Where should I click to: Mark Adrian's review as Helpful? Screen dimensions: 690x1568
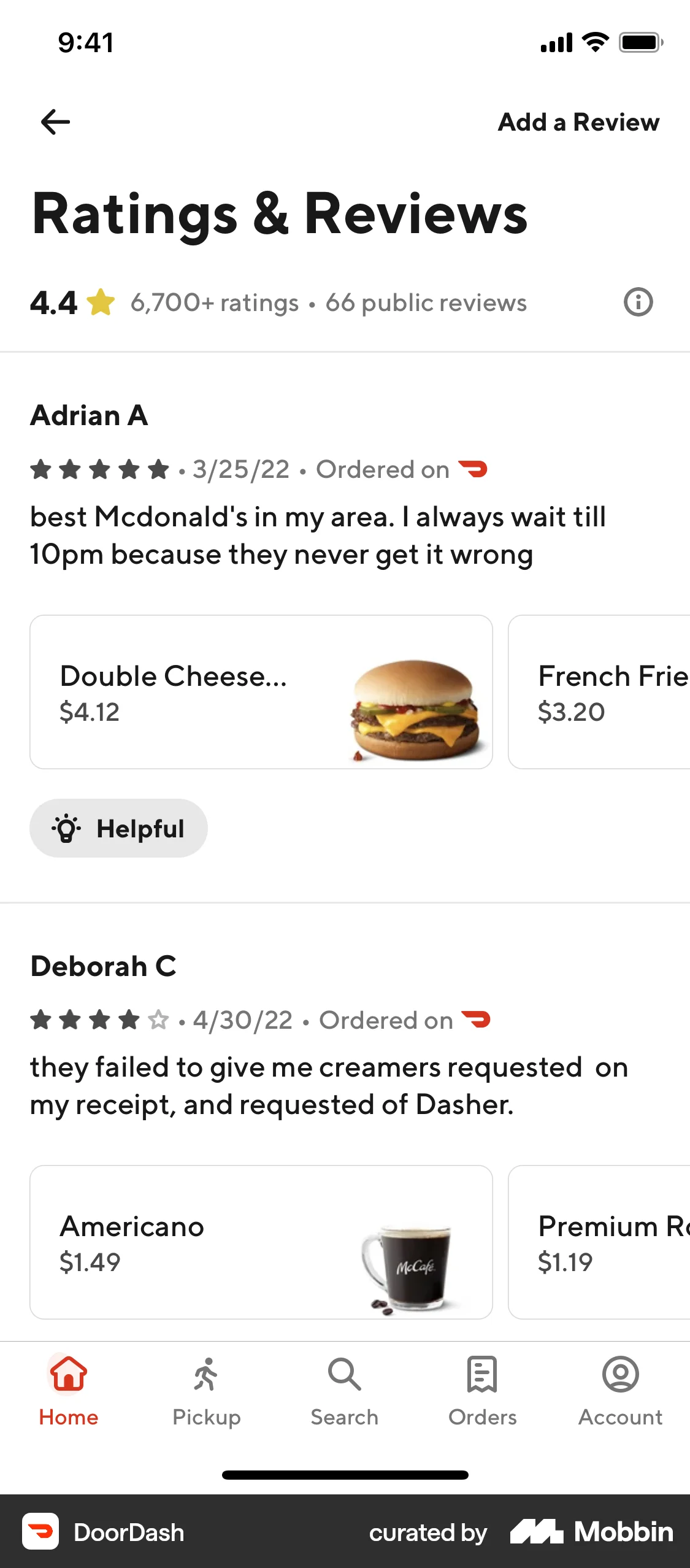[x=118, y=828]
